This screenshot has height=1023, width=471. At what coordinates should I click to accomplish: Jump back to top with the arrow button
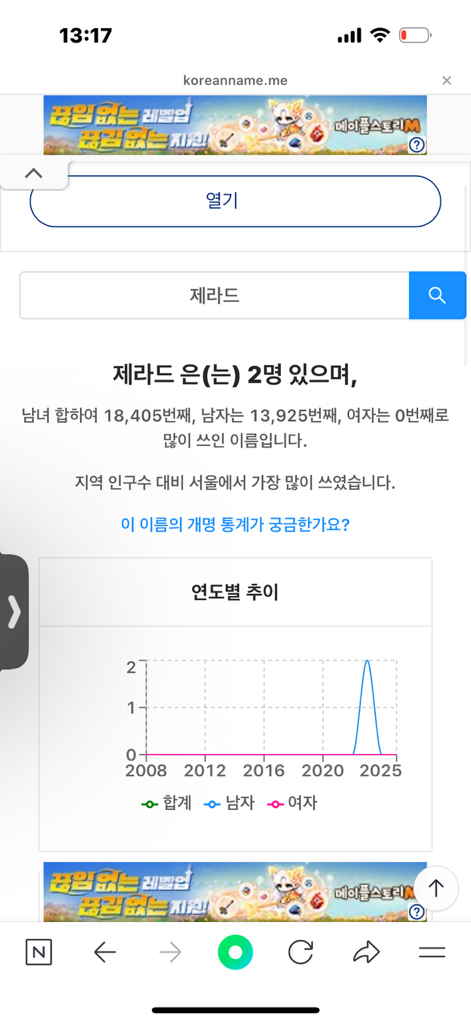[436, 889]
